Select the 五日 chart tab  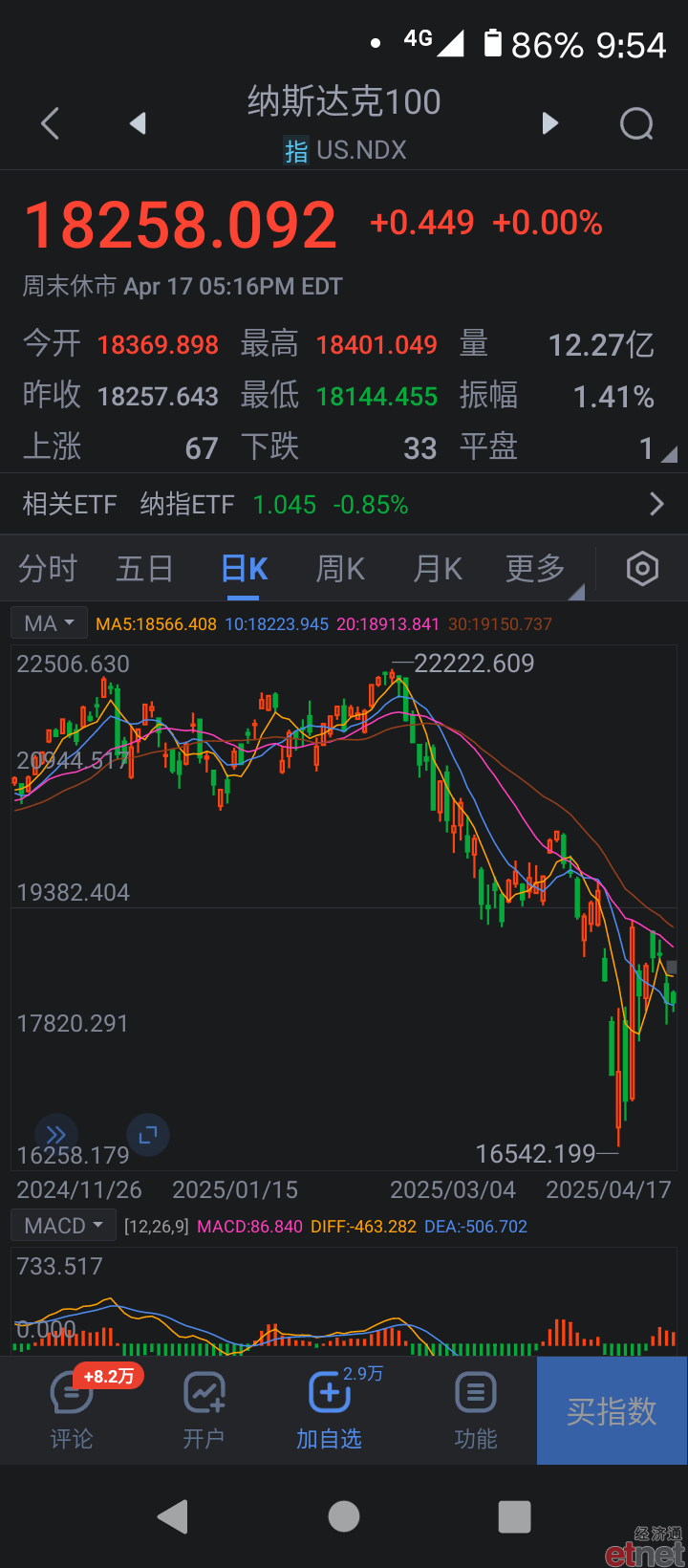tap(144, 569)
